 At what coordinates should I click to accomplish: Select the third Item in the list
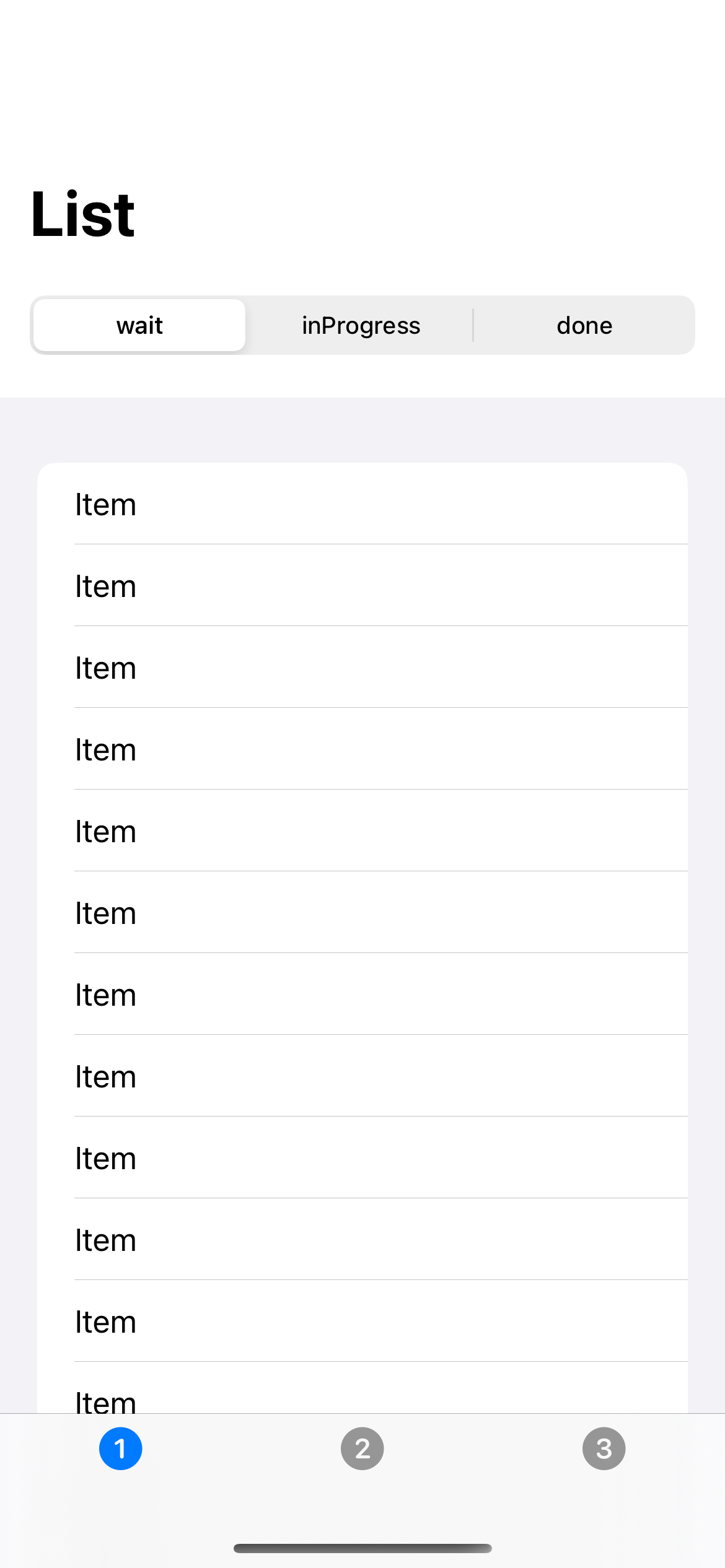click(362, 667)
